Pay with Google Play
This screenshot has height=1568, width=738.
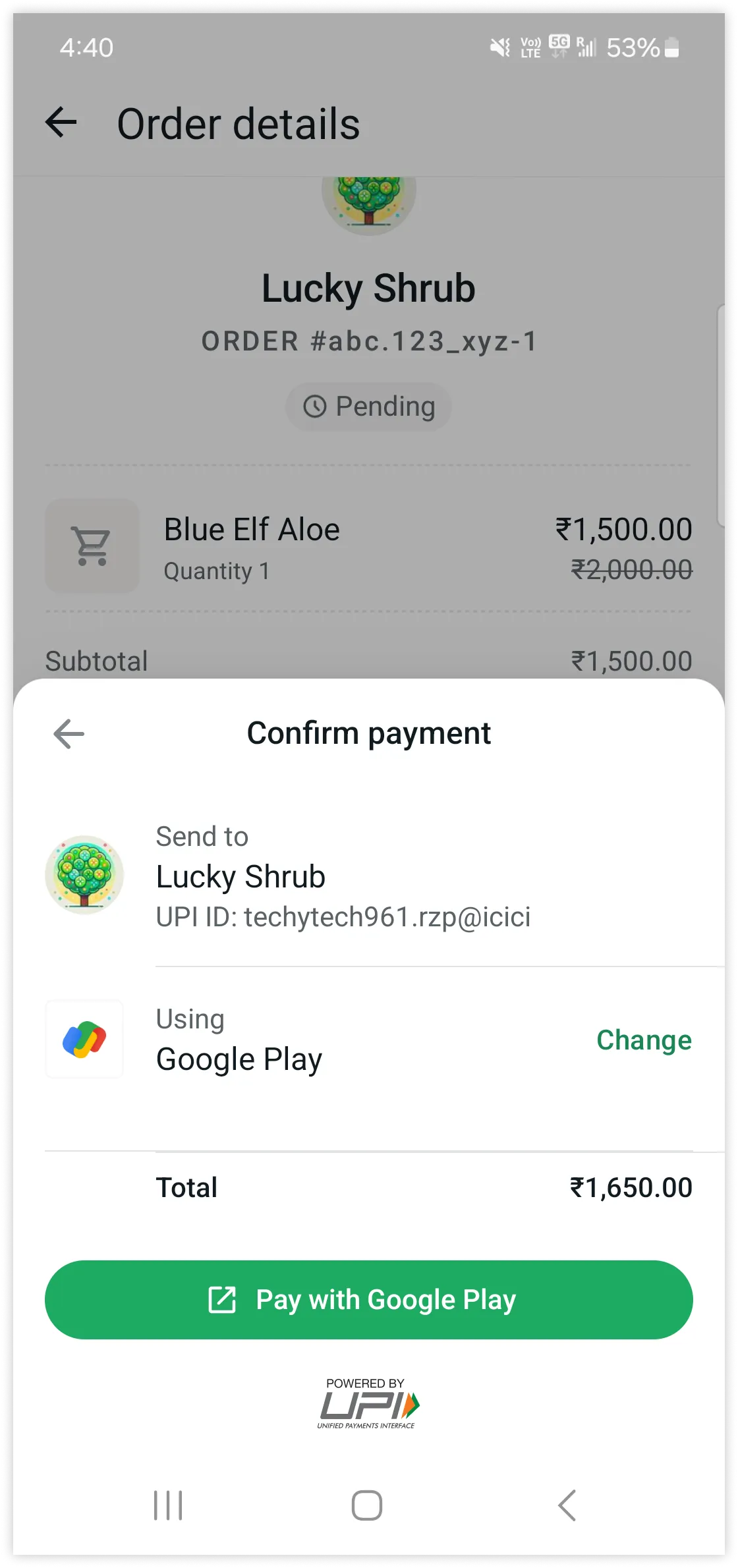[x=368, y=1300]
